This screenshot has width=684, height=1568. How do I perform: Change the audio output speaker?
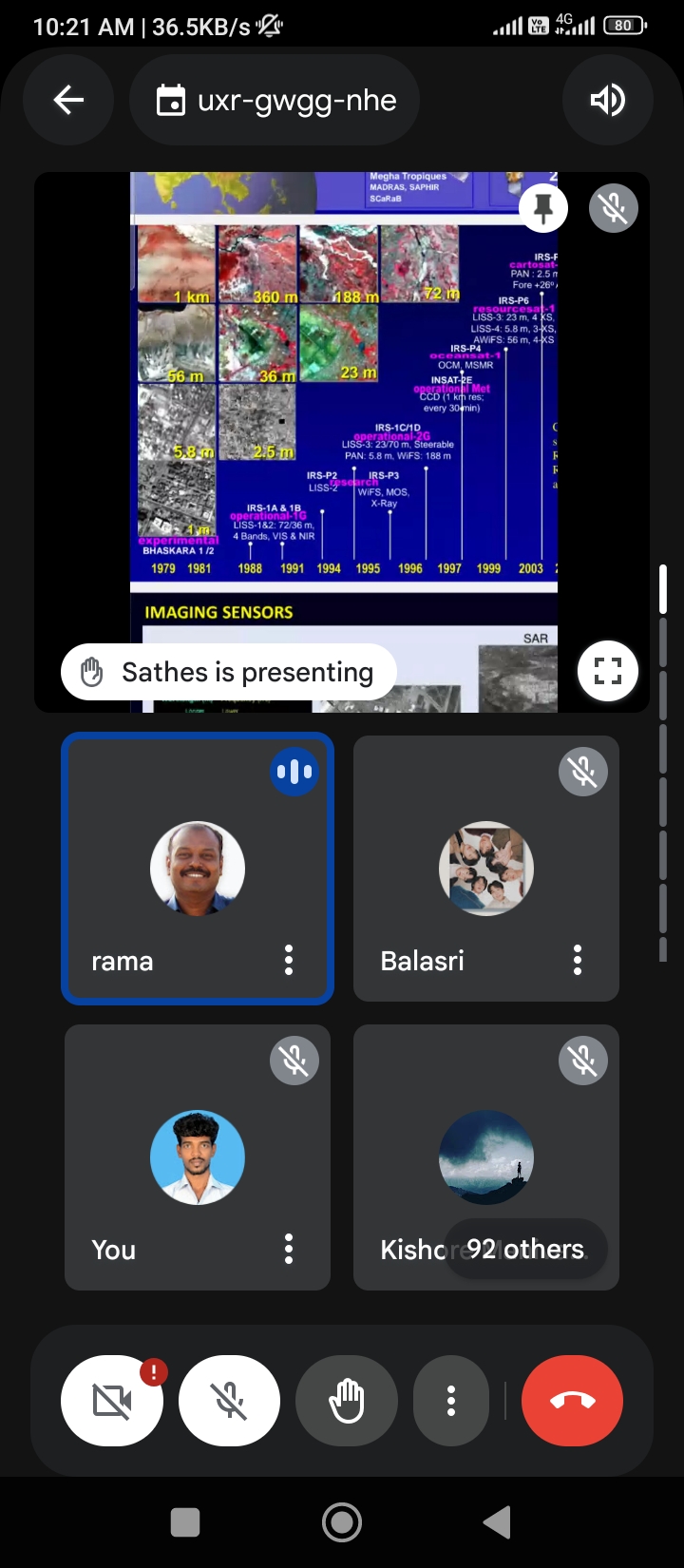click(608, 100)
